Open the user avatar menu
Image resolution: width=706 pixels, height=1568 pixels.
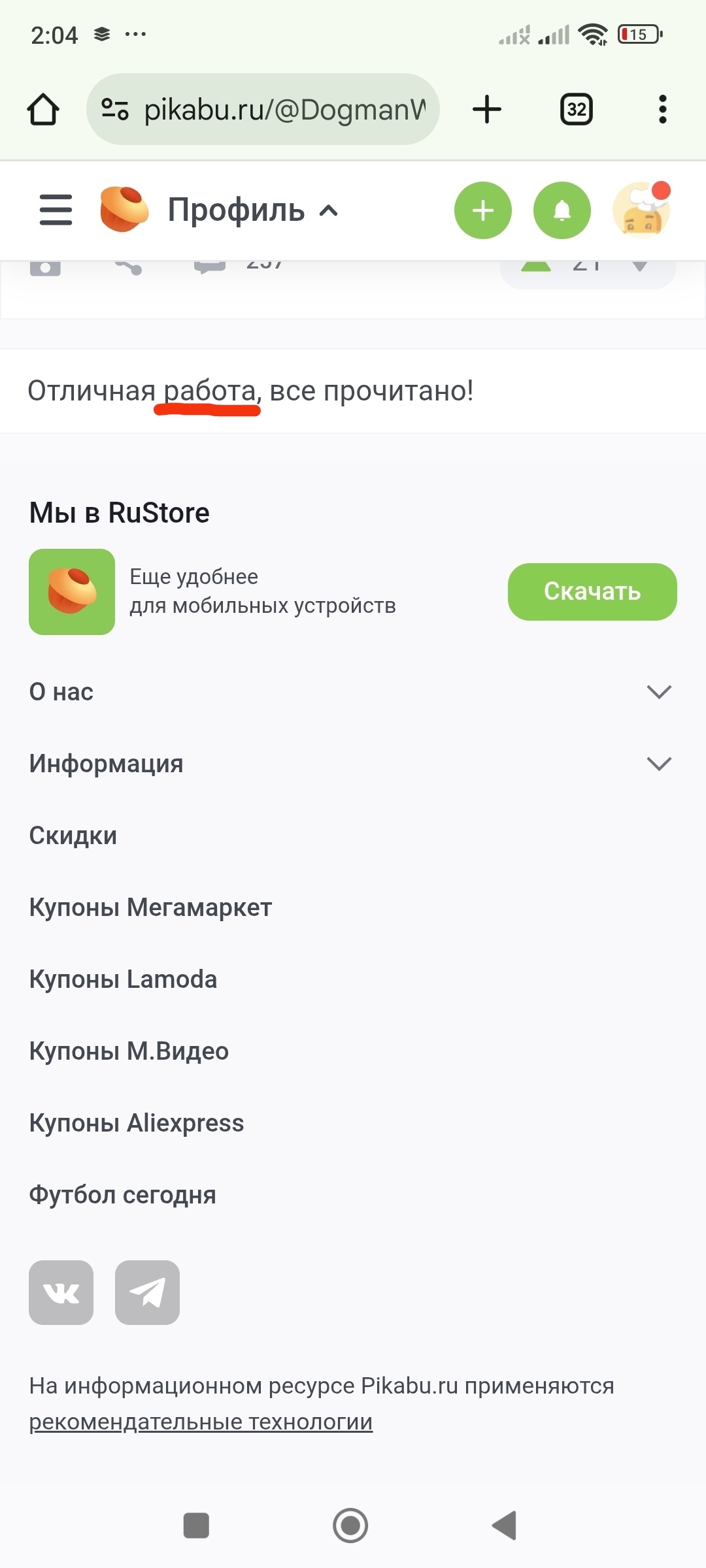point(641,210)
